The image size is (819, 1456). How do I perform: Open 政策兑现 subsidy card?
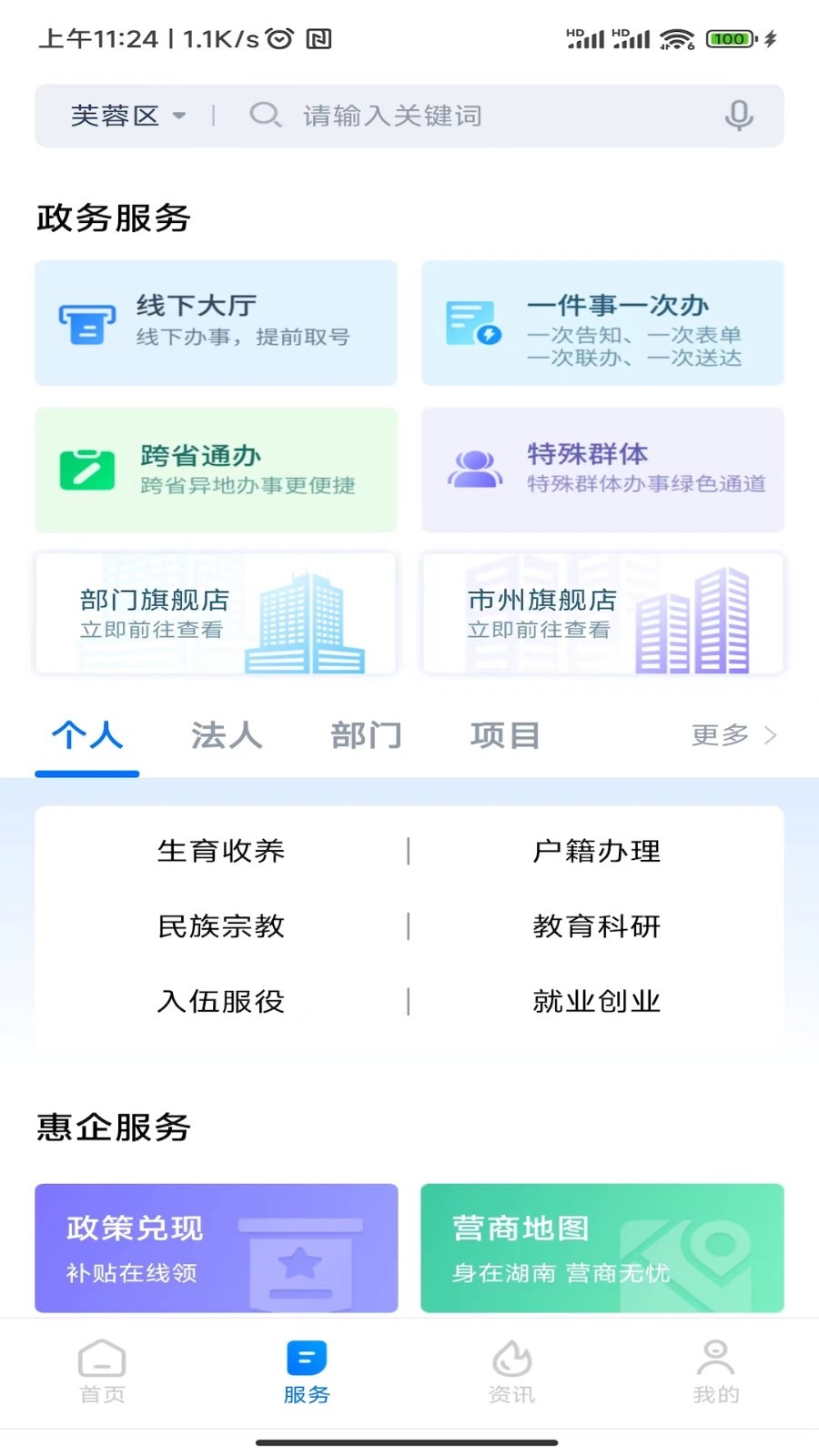[x=216, y=1247]
